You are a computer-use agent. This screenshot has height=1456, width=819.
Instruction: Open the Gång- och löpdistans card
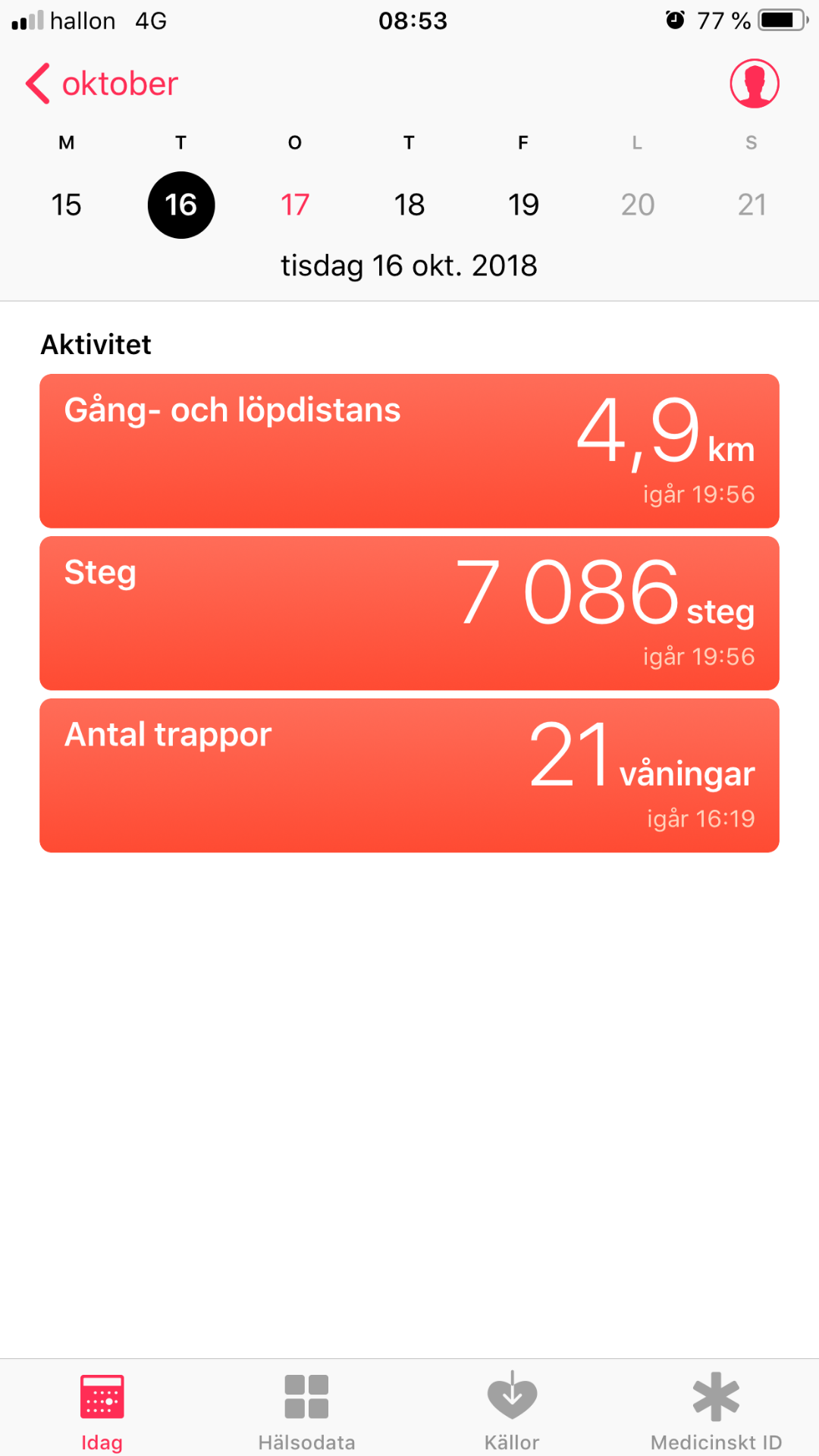click(409, 451)
